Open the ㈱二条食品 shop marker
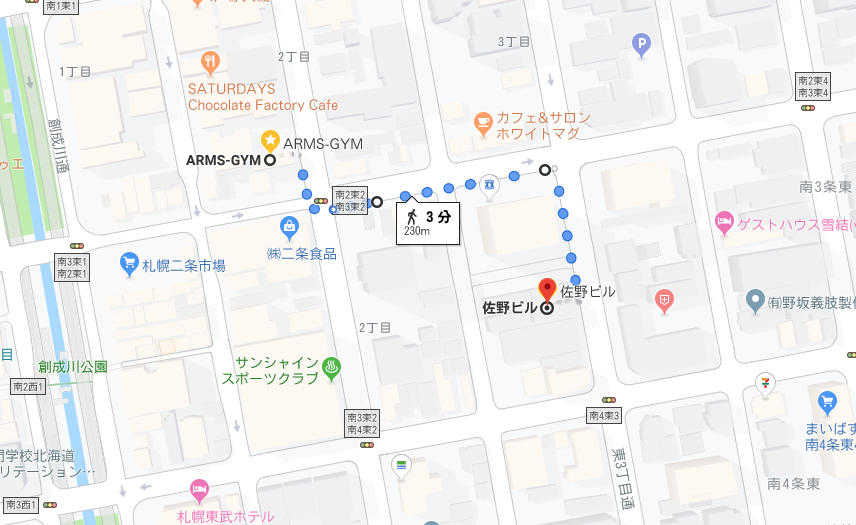Image resolution: width=856 pixels, height=525 pixels. (x=288, y=227)
